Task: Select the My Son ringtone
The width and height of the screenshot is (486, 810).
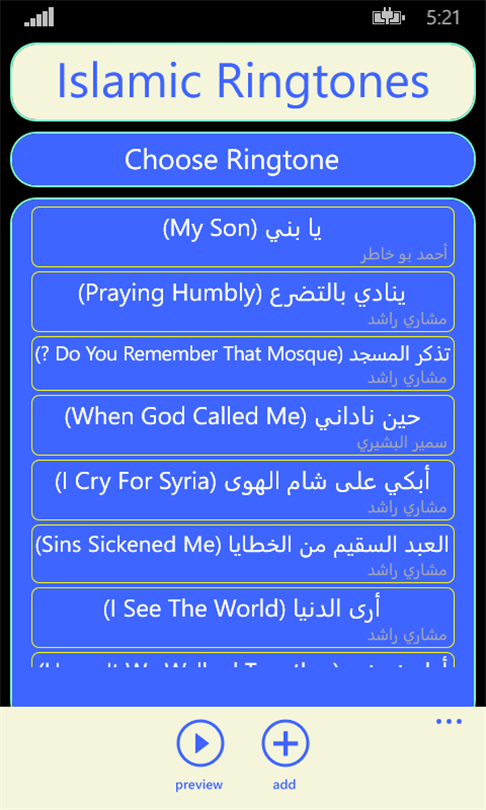Action: coord(243,237)
